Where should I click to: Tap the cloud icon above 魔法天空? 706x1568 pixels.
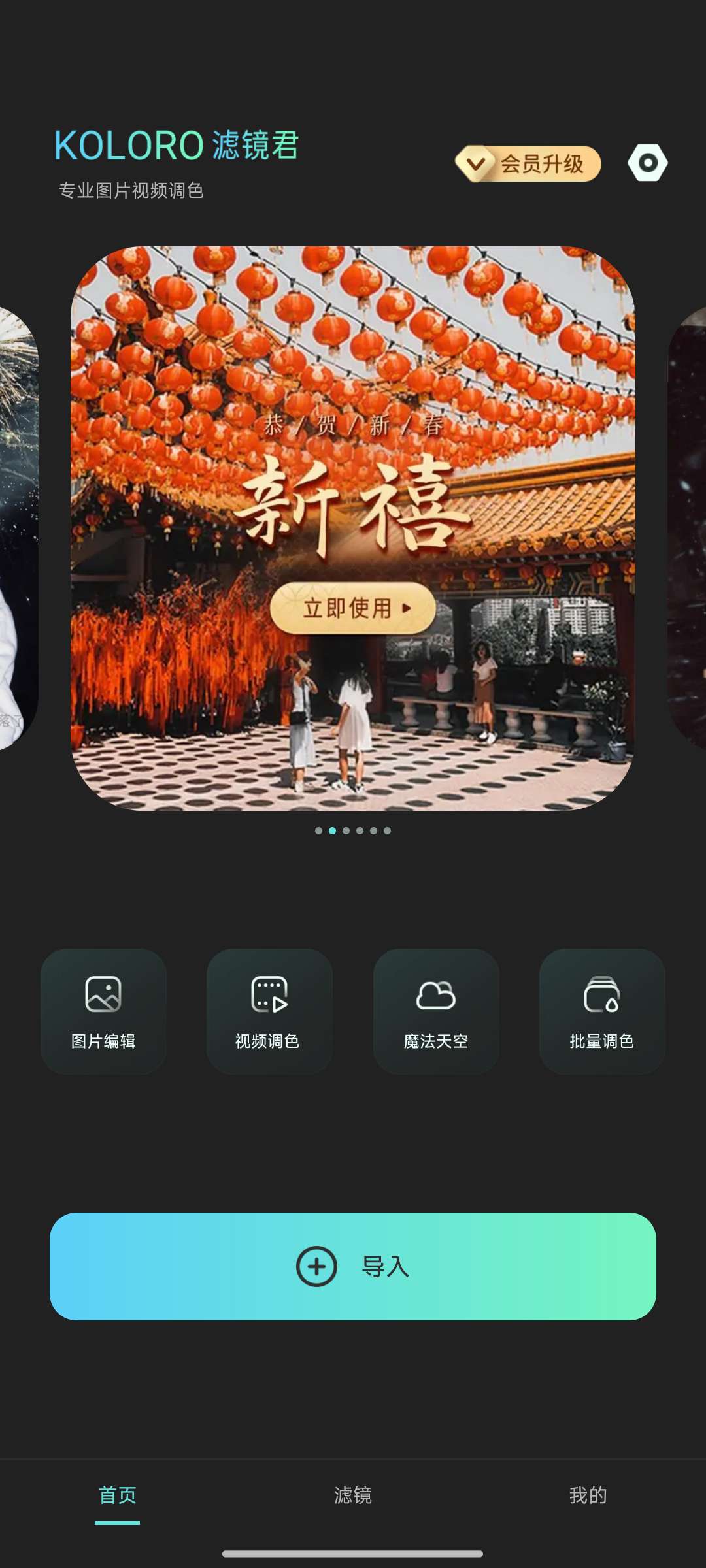435,994
